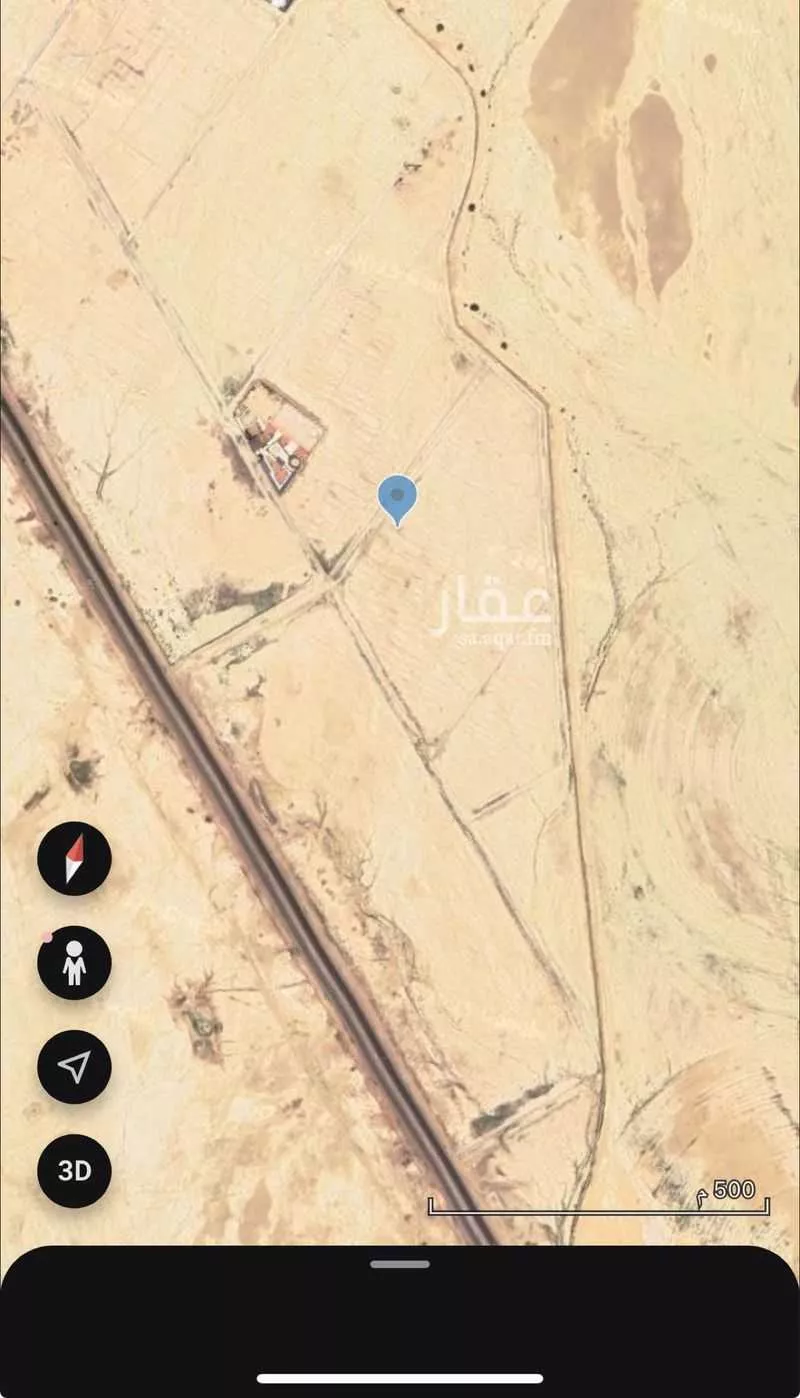The width and height of the screenshot is (800, 1398).
Task: Tap the compass to reset north
Action: pos(74,859)
